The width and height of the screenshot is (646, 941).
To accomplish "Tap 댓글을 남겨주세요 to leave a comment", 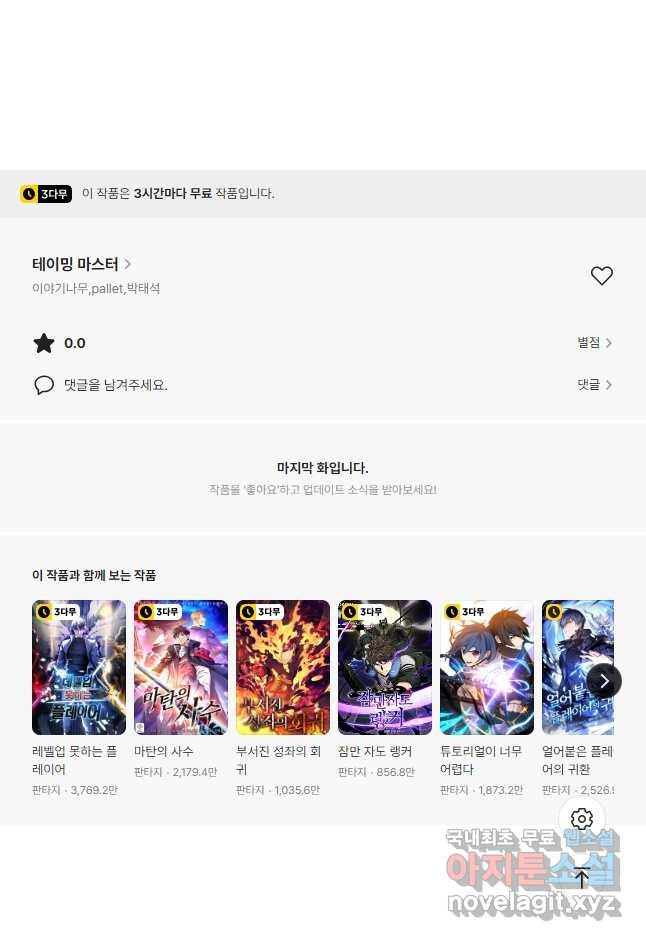I will click(x=115, y=385).
